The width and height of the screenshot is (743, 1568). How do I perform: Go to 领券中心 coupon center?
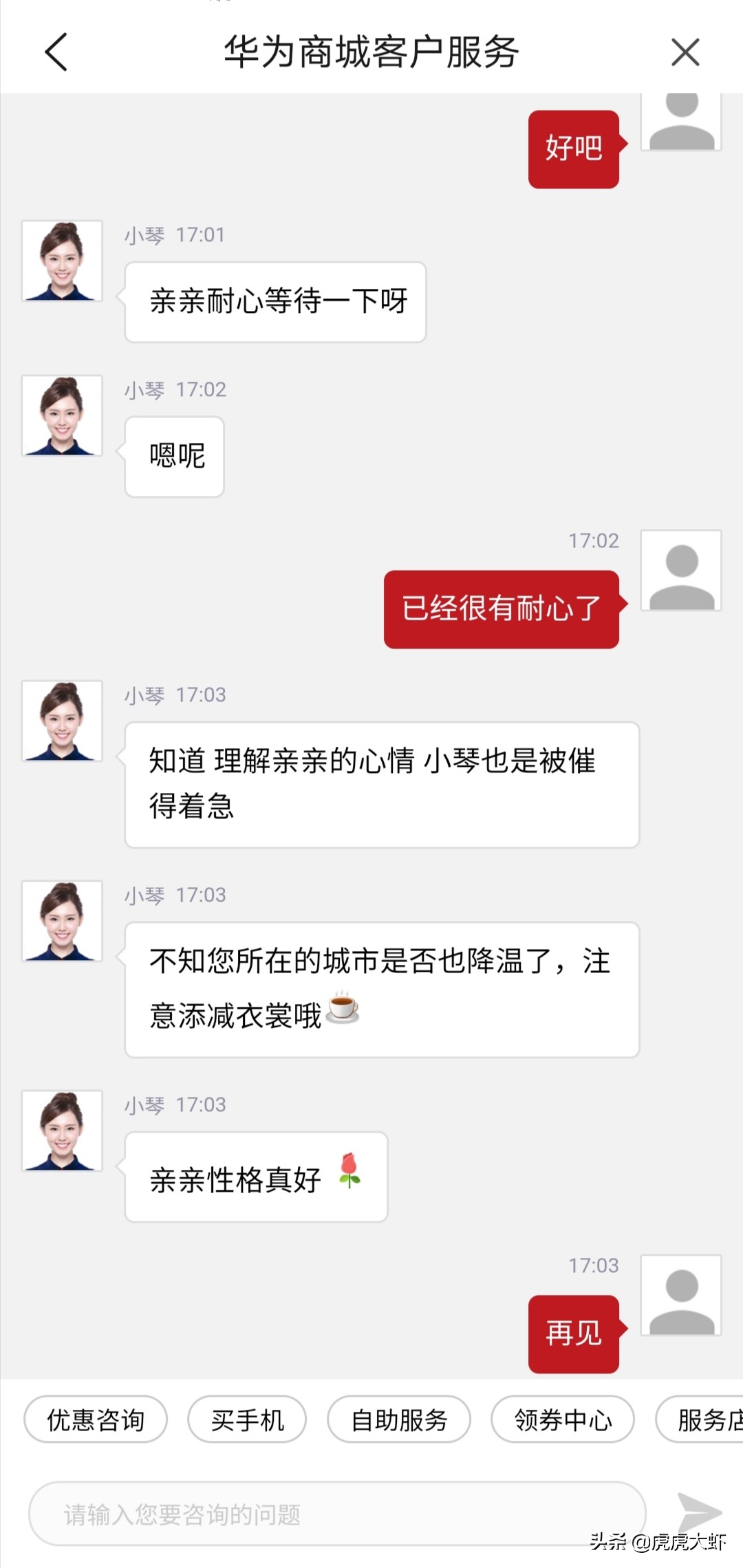(563, 1419)
